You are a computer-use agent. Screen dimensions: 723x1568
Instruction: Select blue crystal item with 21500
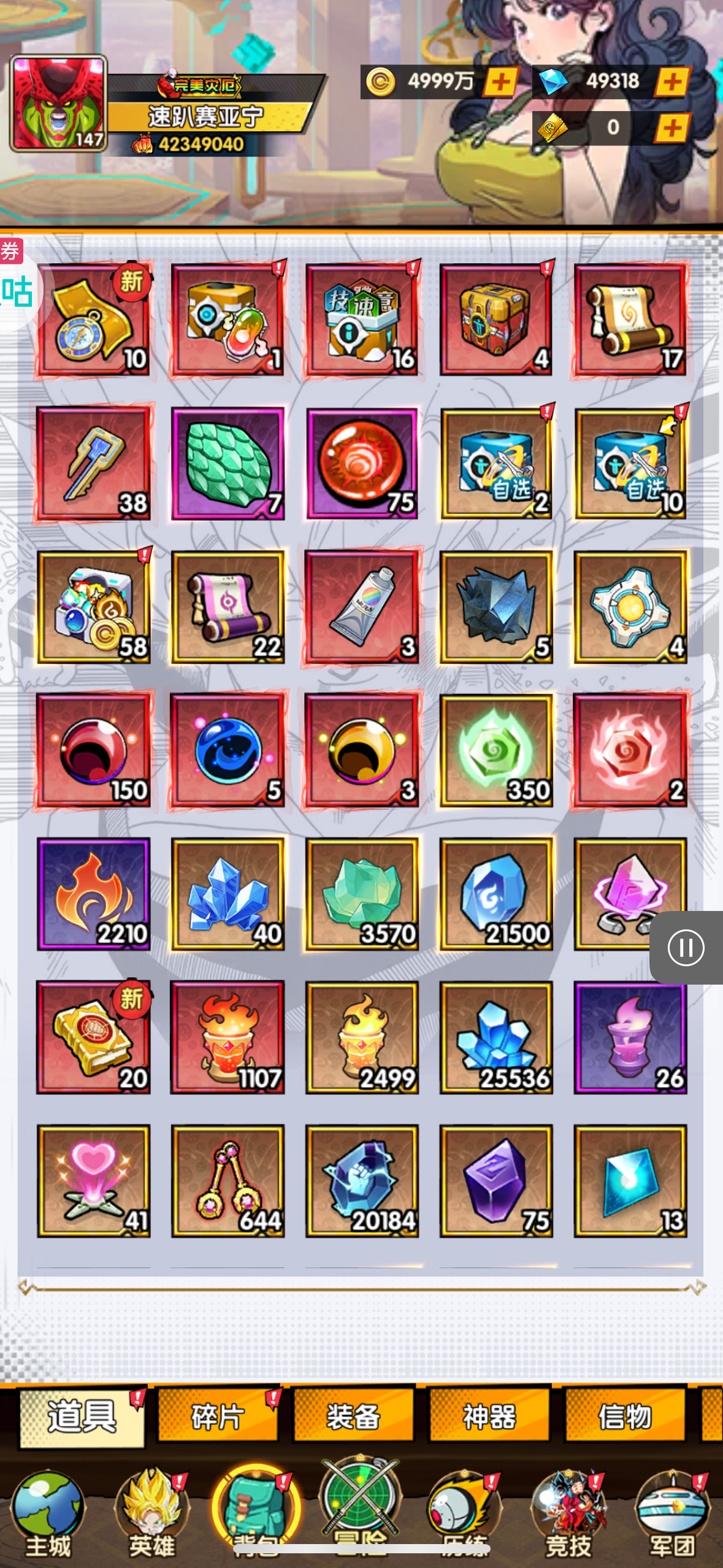coord(495,894)
